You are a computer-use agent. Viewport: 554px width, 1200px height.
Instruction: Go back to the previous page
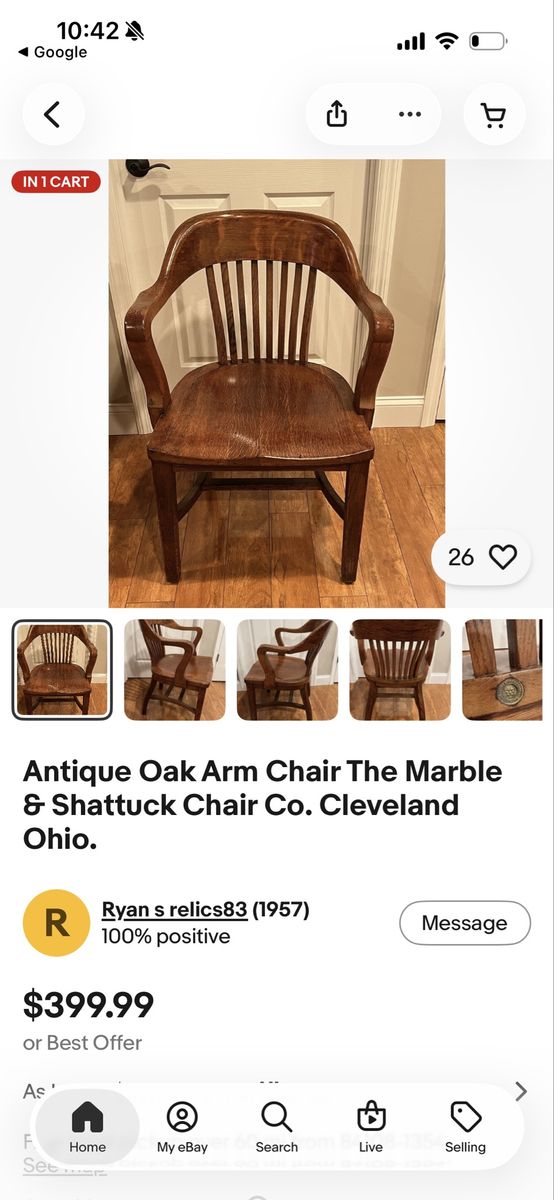53,115
